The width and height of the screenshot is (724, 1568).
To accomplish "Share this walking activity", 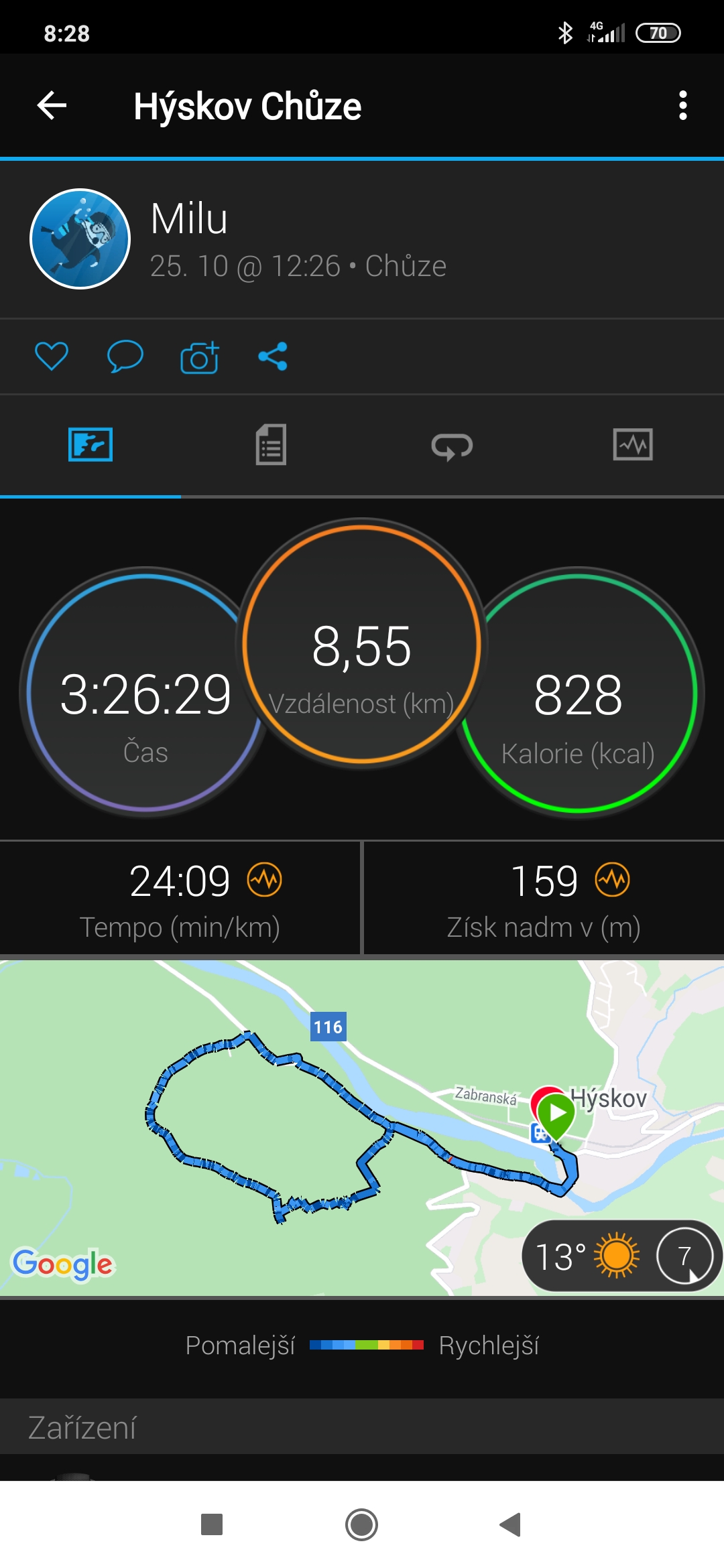I will pyautogui.click(x=273, y=356).
